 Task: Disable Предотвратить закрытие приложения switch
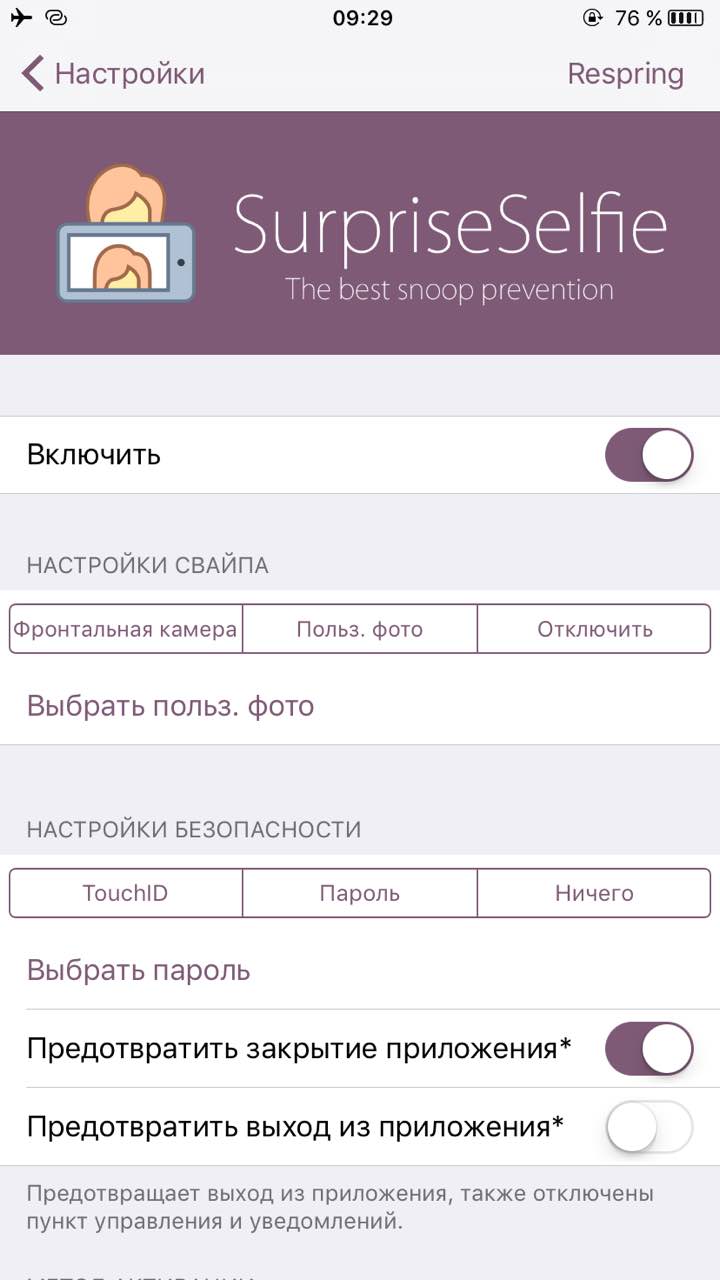[x=649, y=1049]
